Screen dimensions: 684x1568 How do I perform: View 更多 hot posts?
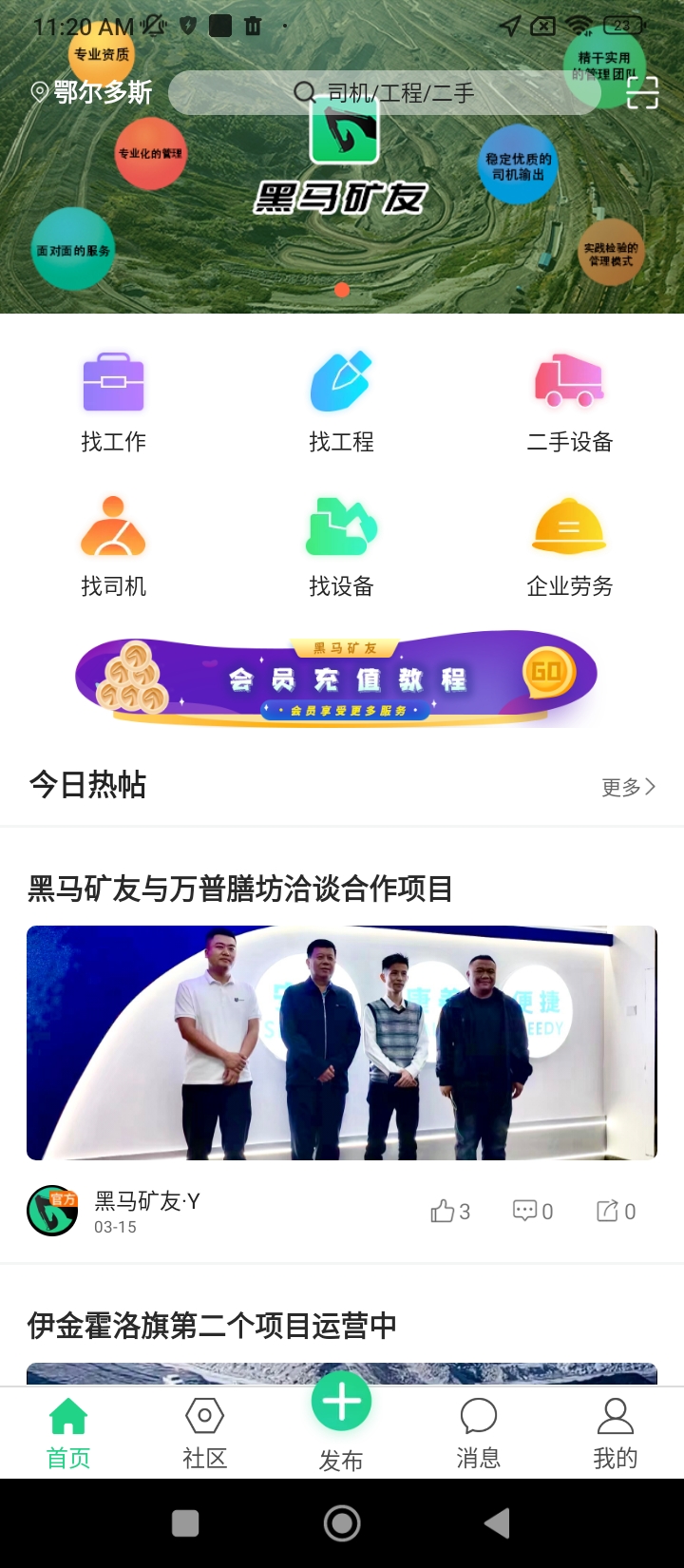pyautogui.click(x=628, y=787)
